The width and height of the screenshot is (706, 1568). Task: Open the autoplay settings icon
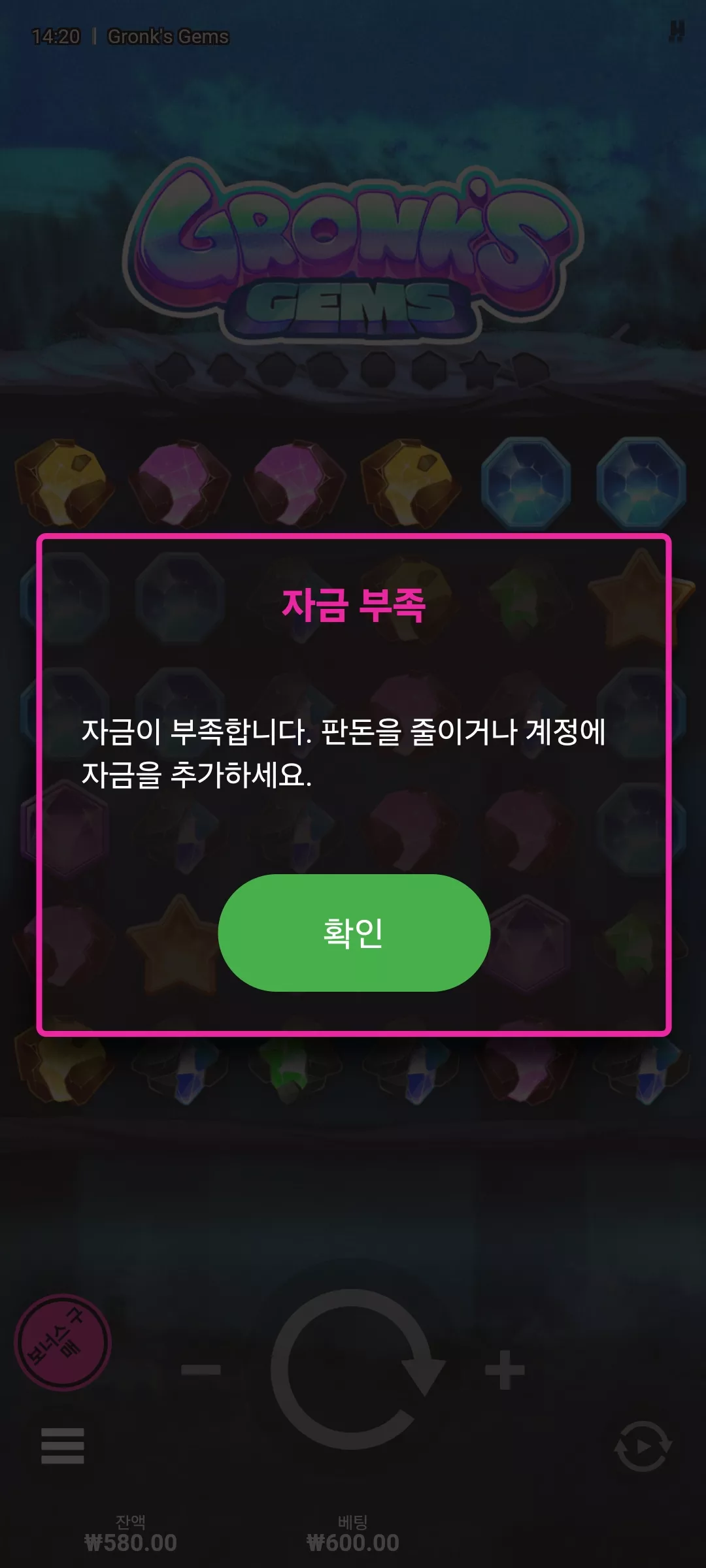(643, 1446)
